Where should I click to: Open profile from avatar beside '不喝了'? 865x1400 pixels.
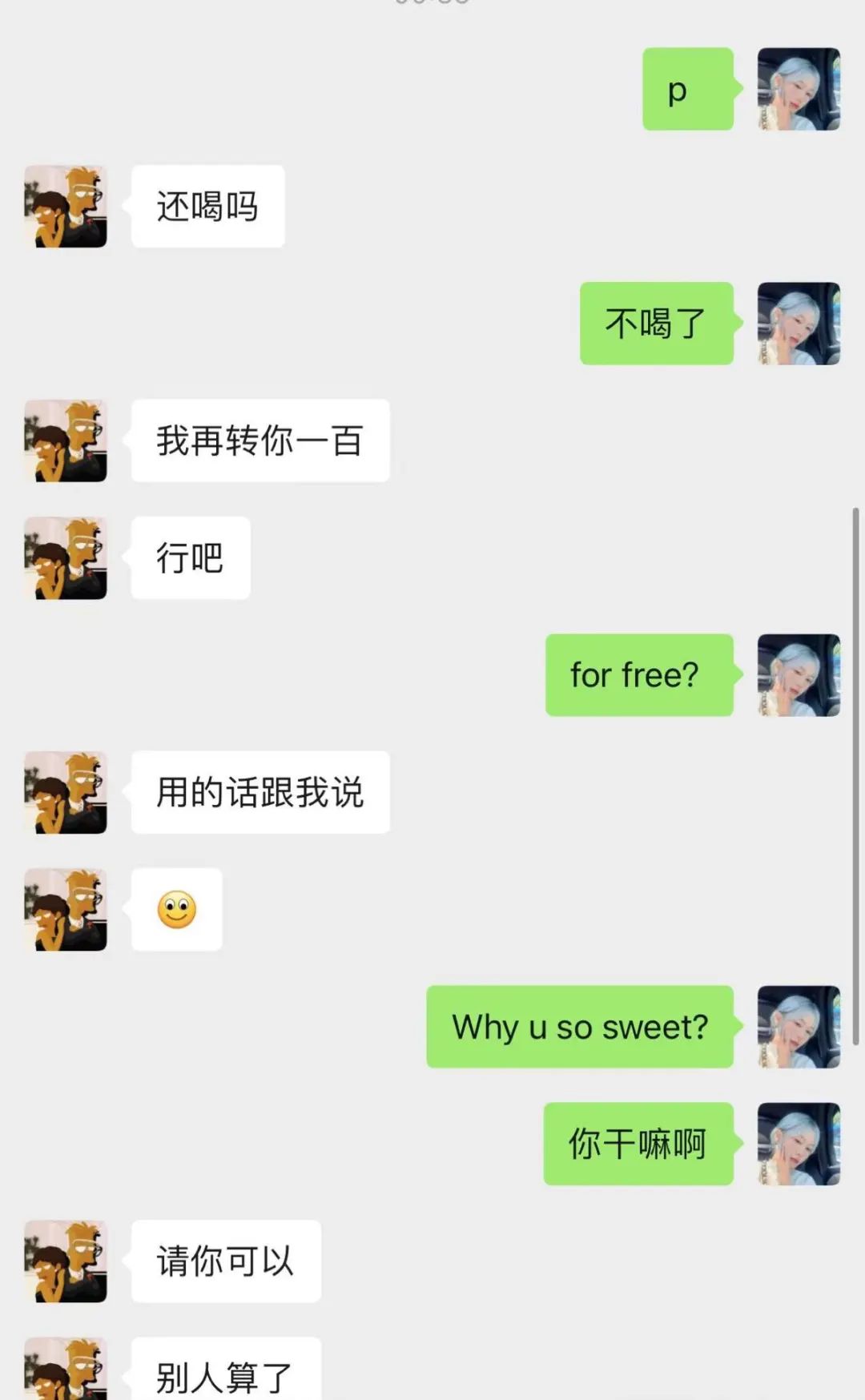pyautogui.click(x=799, y=324)
